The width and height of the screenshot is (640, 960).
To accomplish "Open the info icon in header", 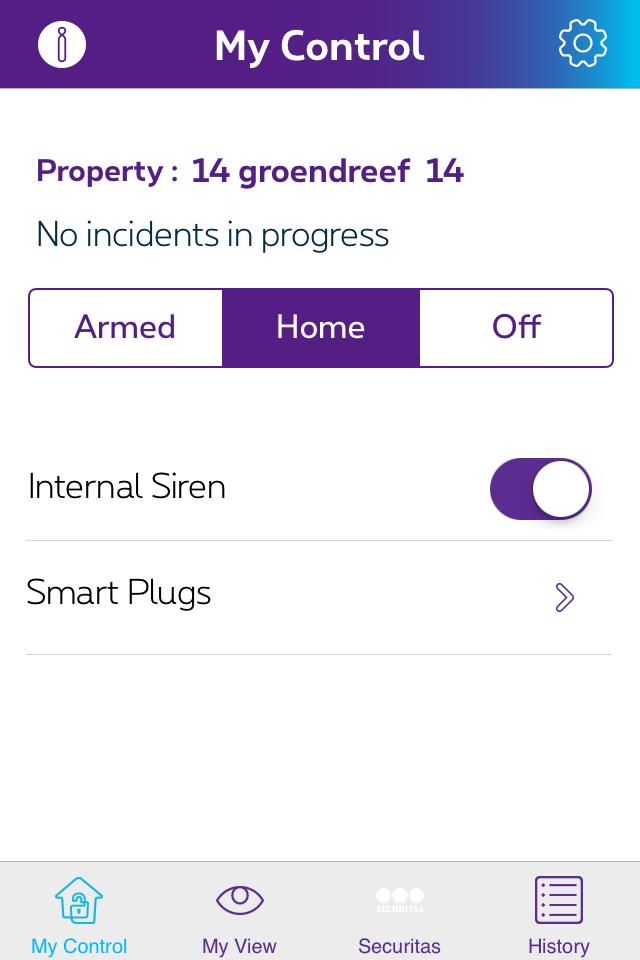I will coord(62,45).
